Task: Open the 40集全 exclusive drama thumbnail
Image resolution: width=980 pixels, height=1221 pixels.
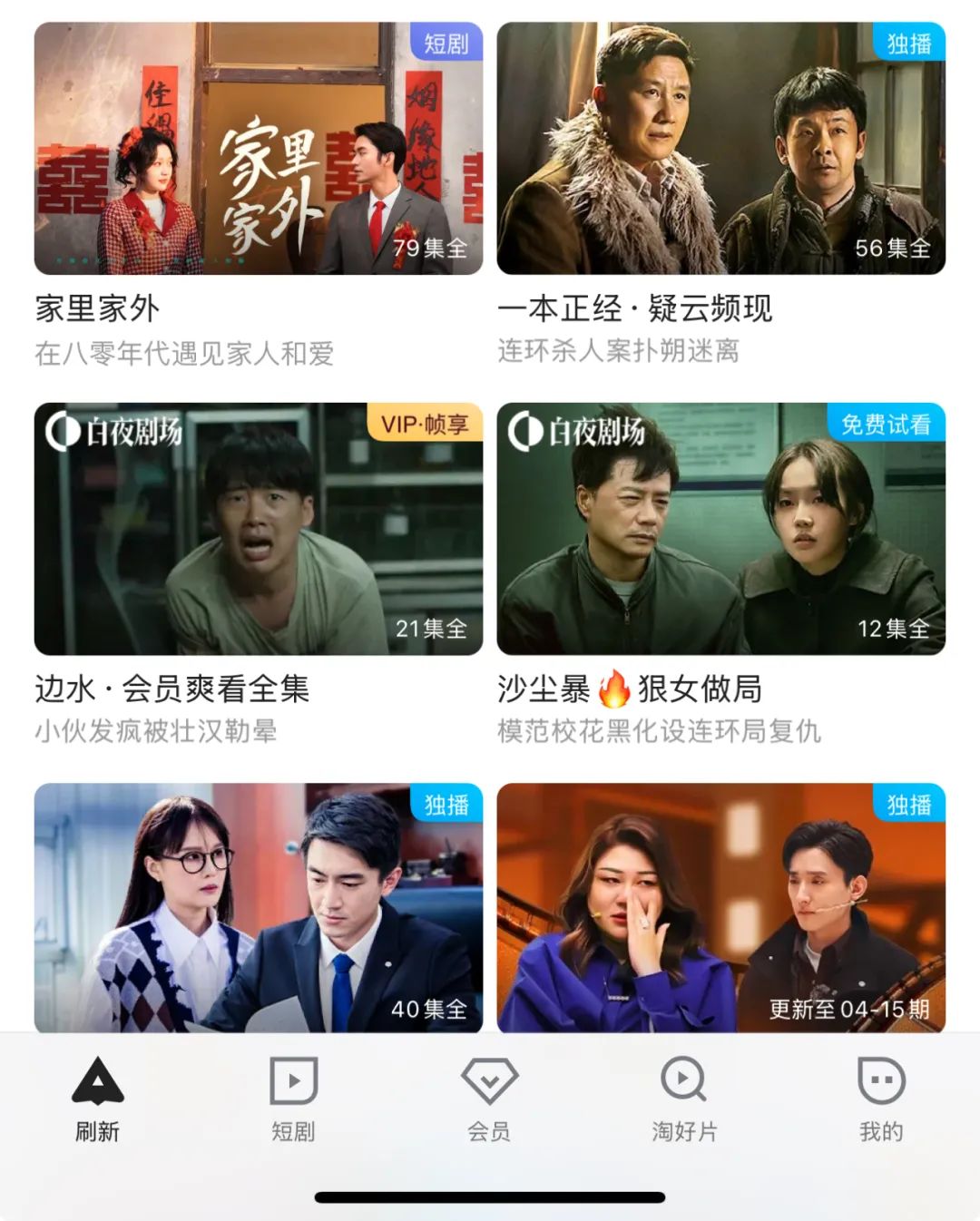Action: (259, 907)
